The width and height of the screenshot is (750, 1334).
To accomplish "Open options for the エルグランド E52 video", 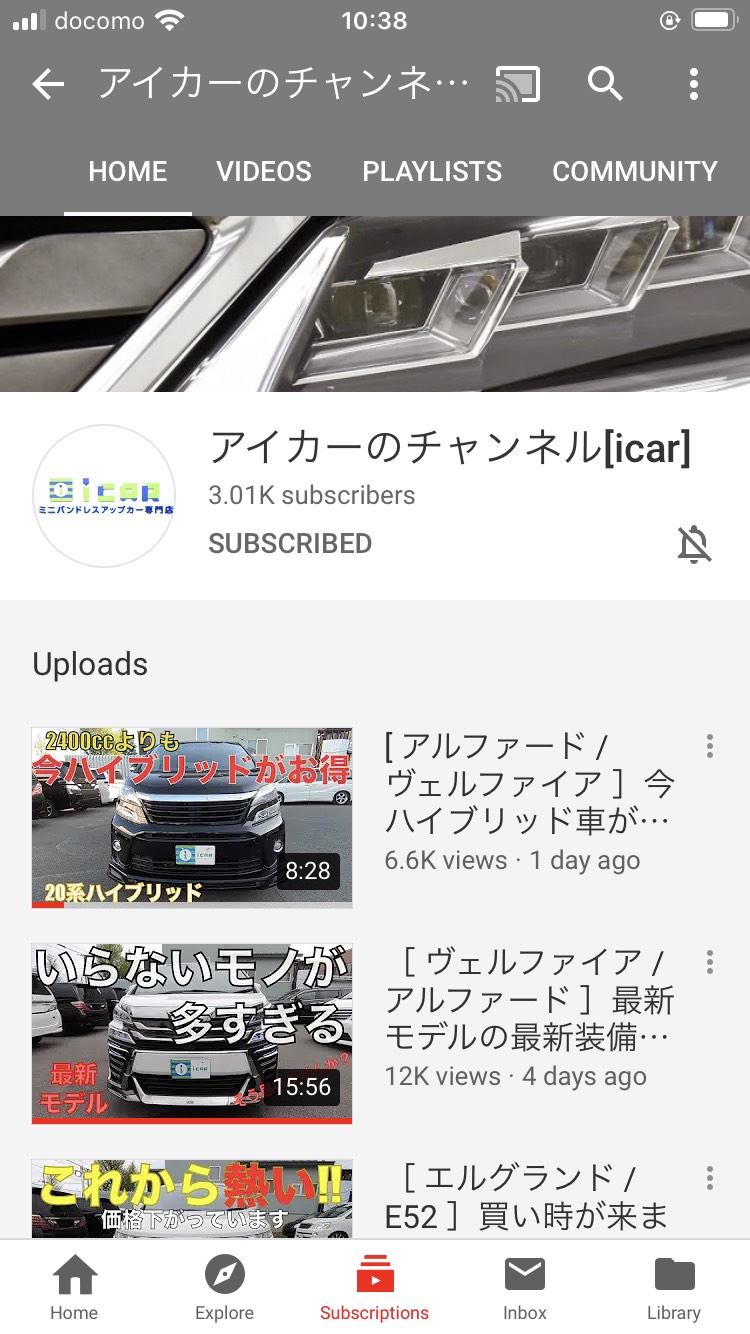I will point(709,1178).
